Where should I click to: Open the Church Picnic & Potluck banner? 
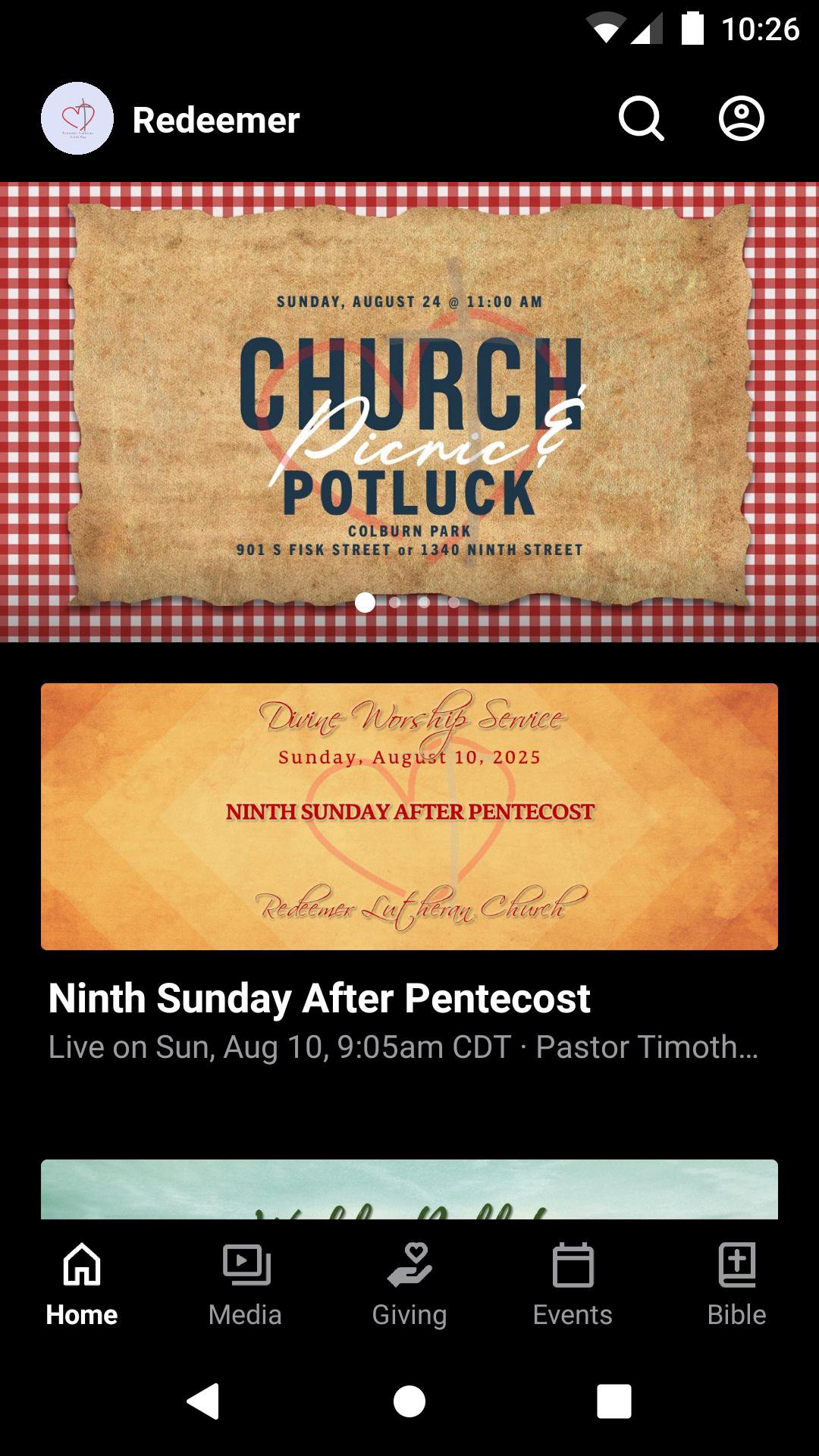409,411
